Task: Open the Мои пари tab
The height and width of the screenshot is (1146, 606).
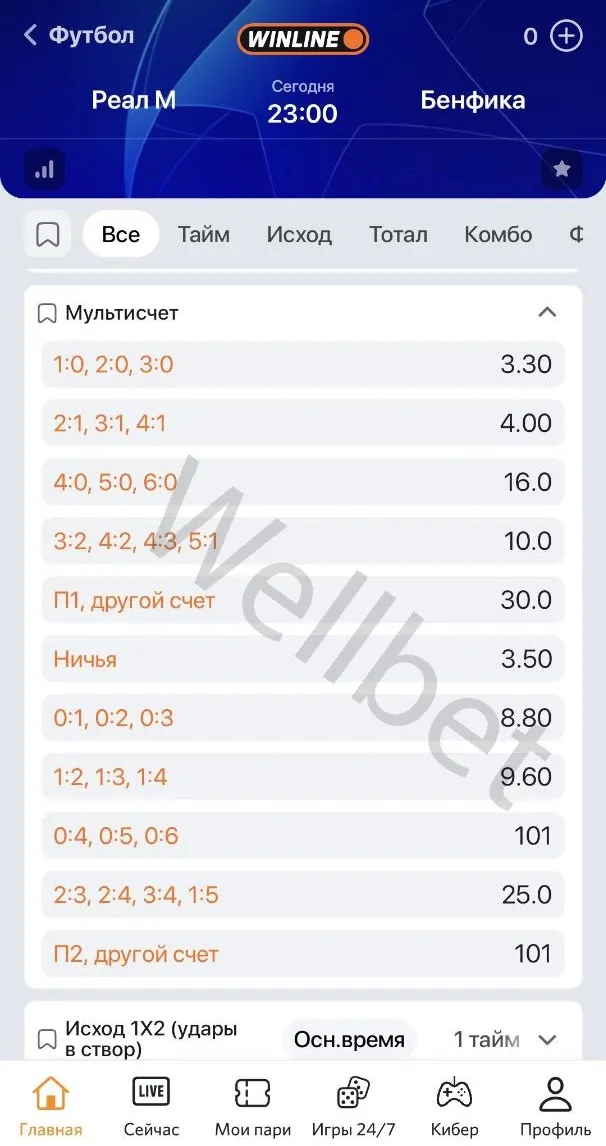Action: [x=253, y=1107]
